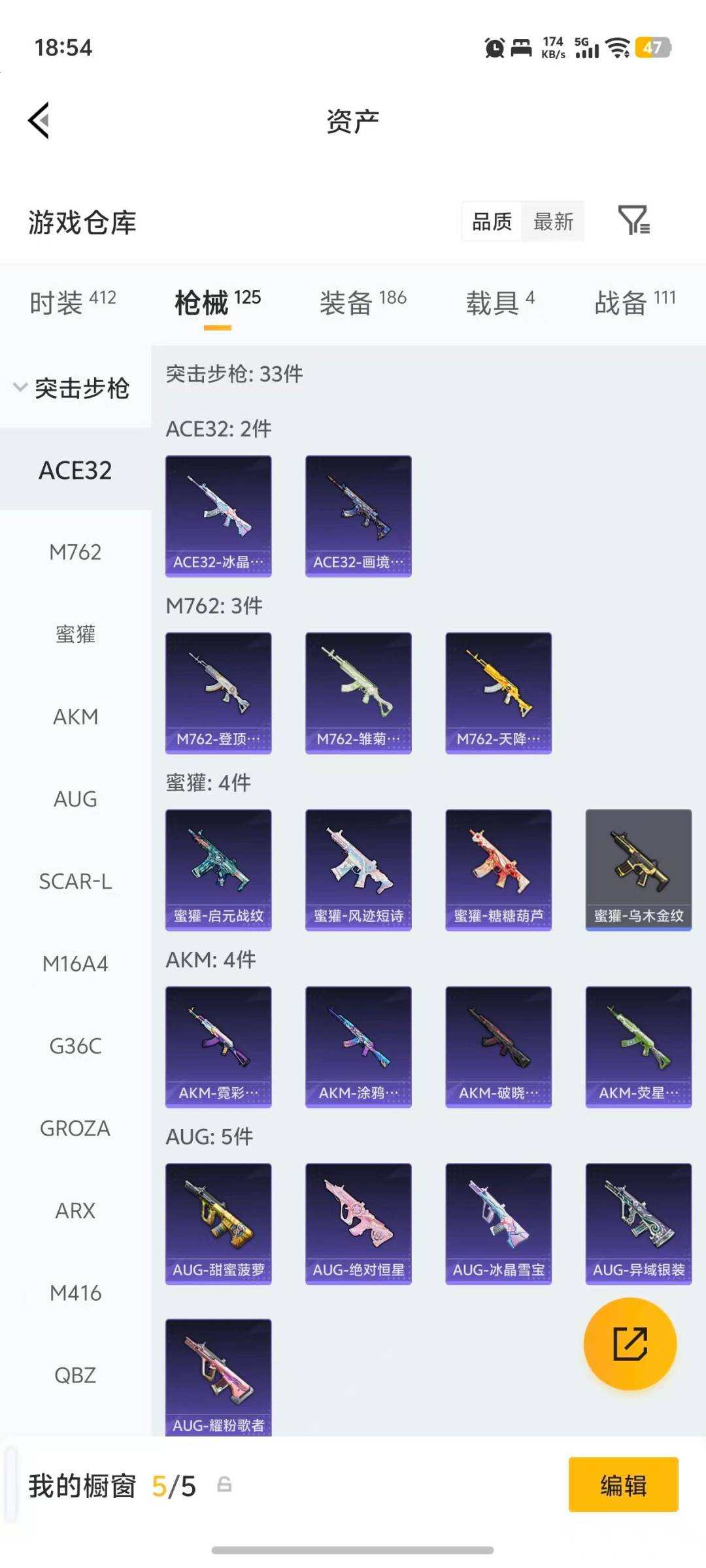Switch to the 战备 tab
Screen dimensions: 706x1568
point(635,302)
